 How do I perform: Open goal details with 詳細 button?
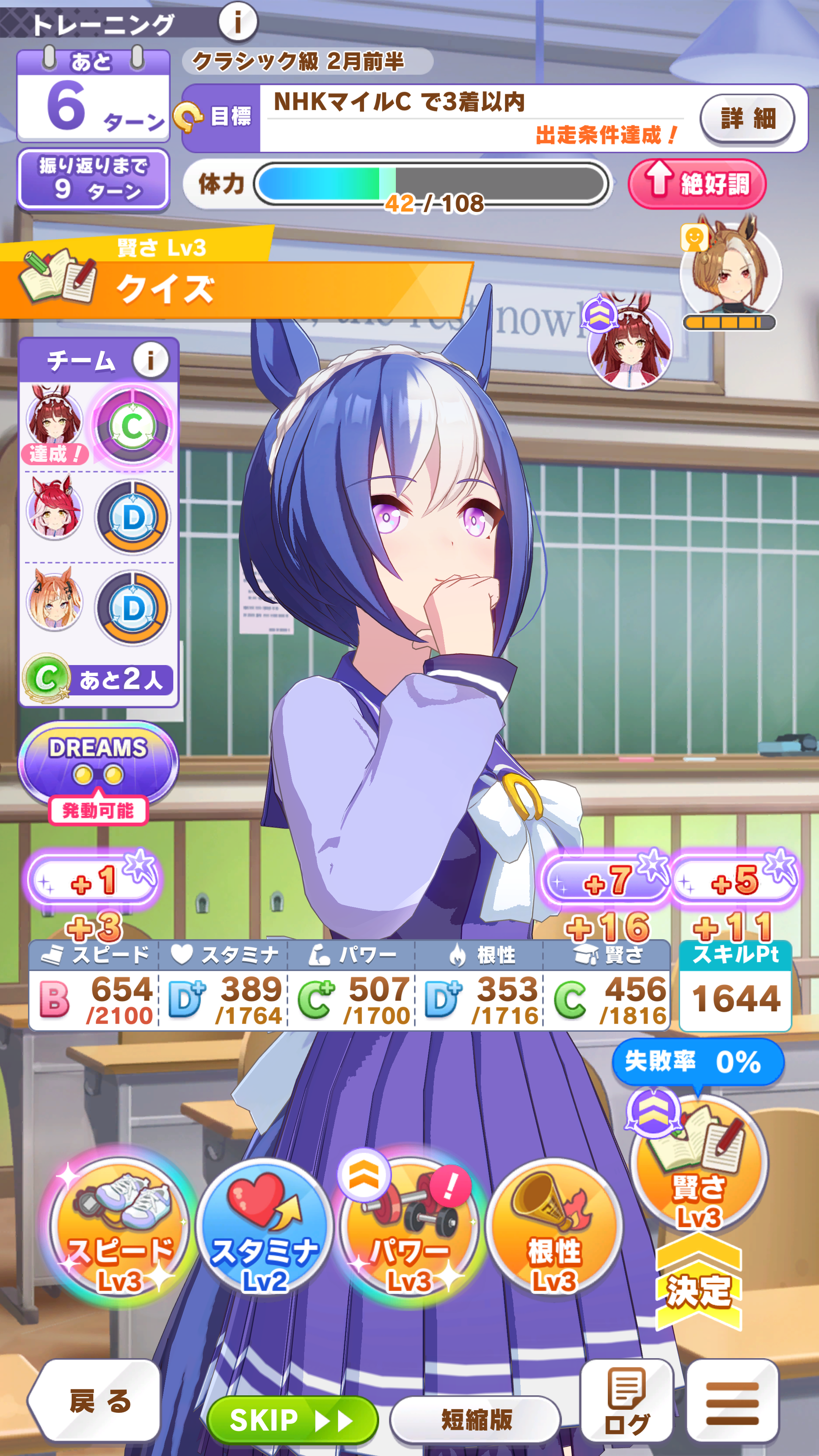click(x=747, y=119)
